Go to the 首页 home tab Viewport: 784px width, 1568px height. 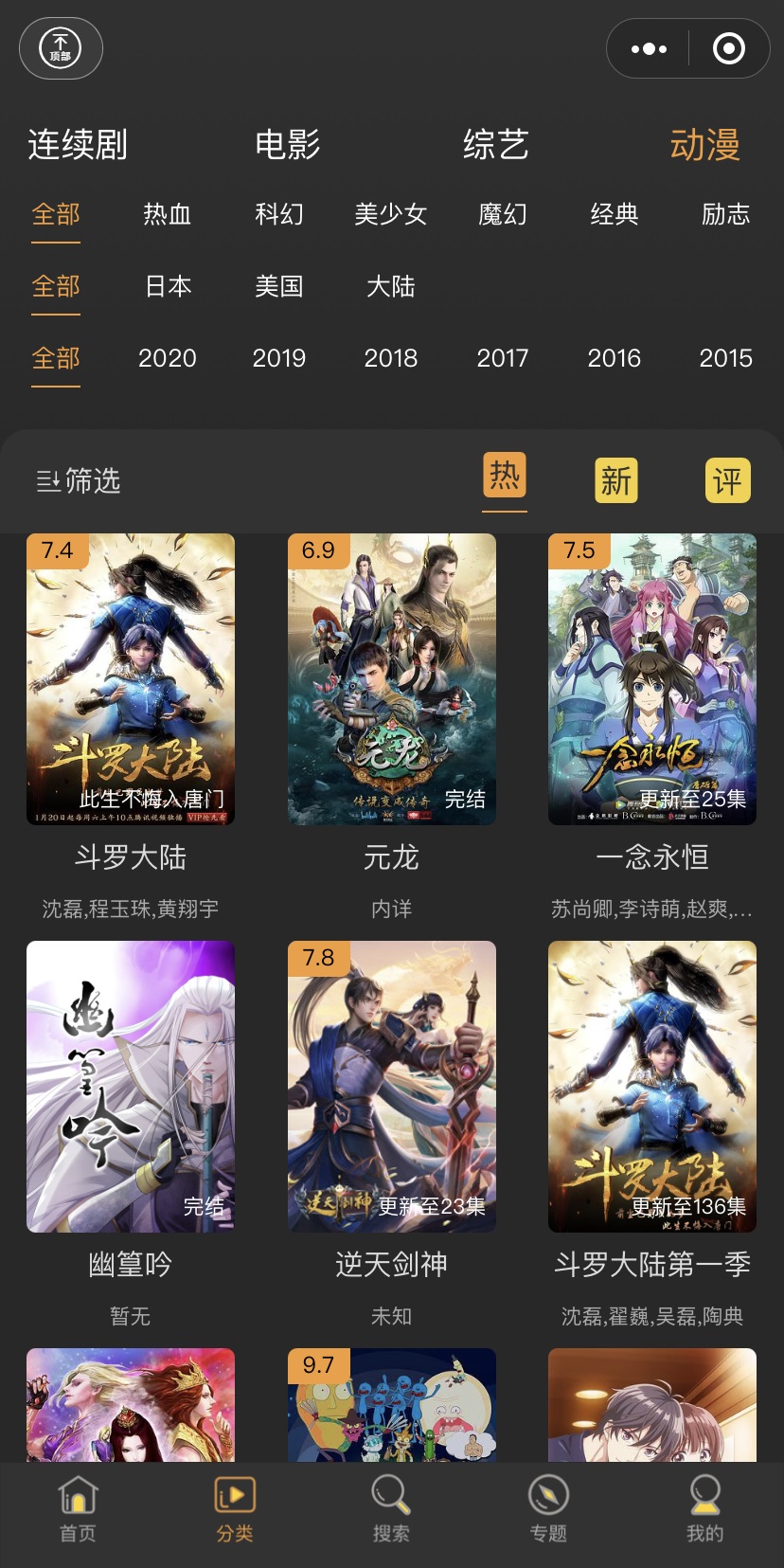(x=78, y=1508)
